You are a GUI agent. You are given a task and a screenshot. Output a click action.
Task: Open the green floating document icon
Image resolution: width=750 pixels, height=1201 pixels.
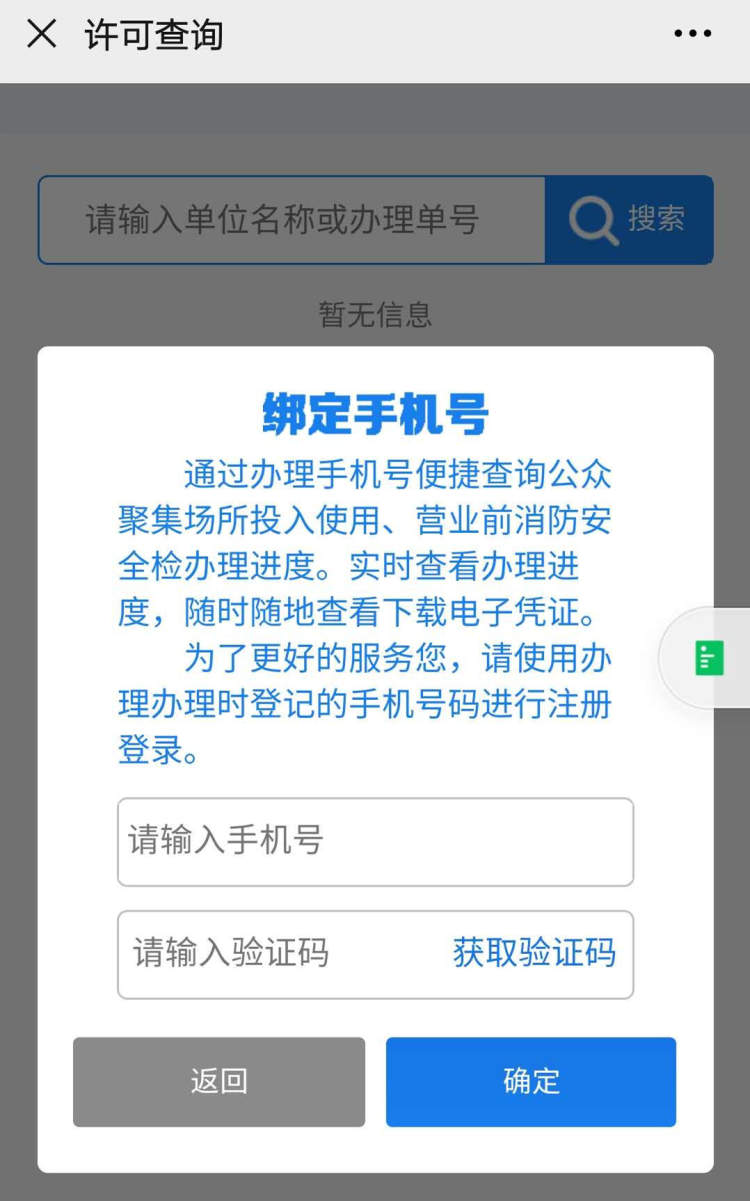pos(708,658)
